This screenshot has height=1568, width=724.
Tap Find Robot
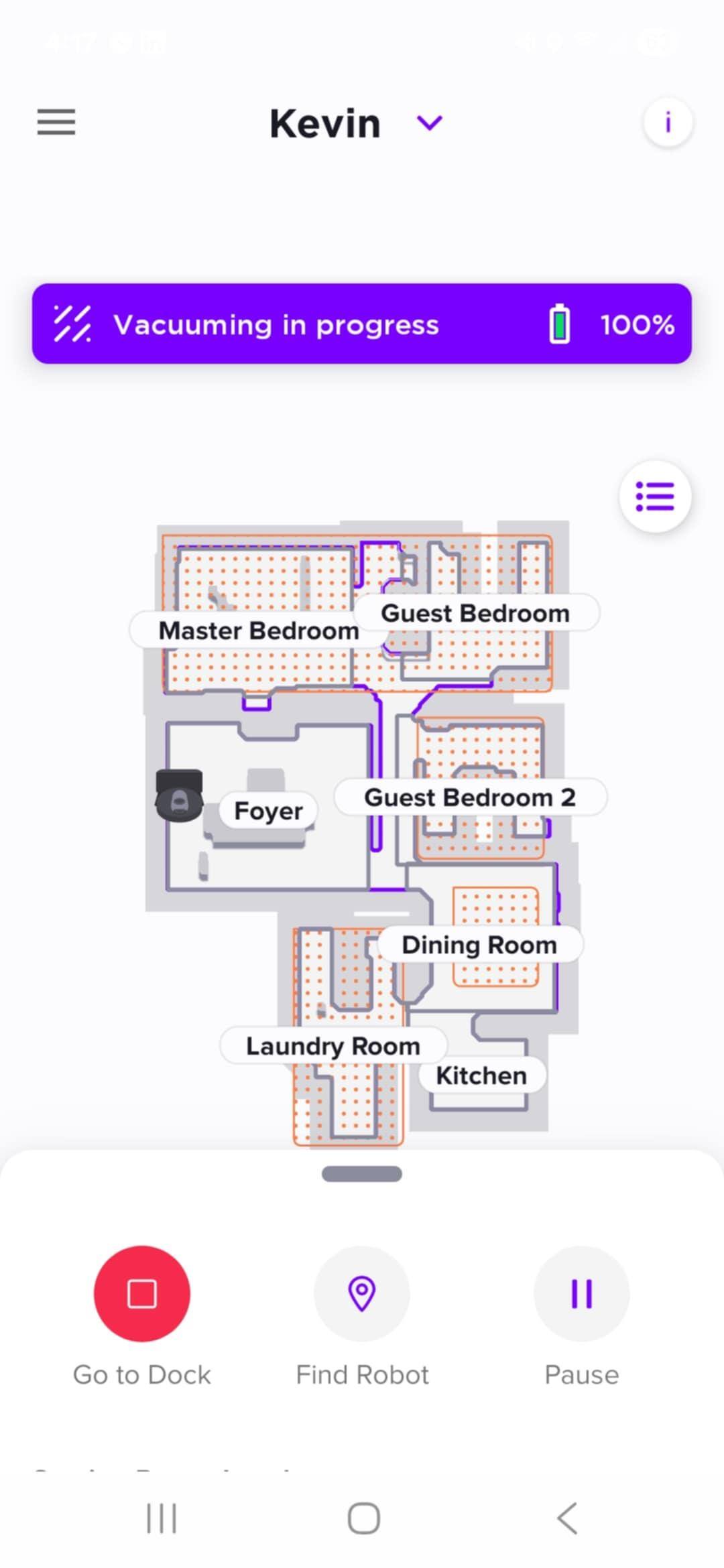point(362,1293)
